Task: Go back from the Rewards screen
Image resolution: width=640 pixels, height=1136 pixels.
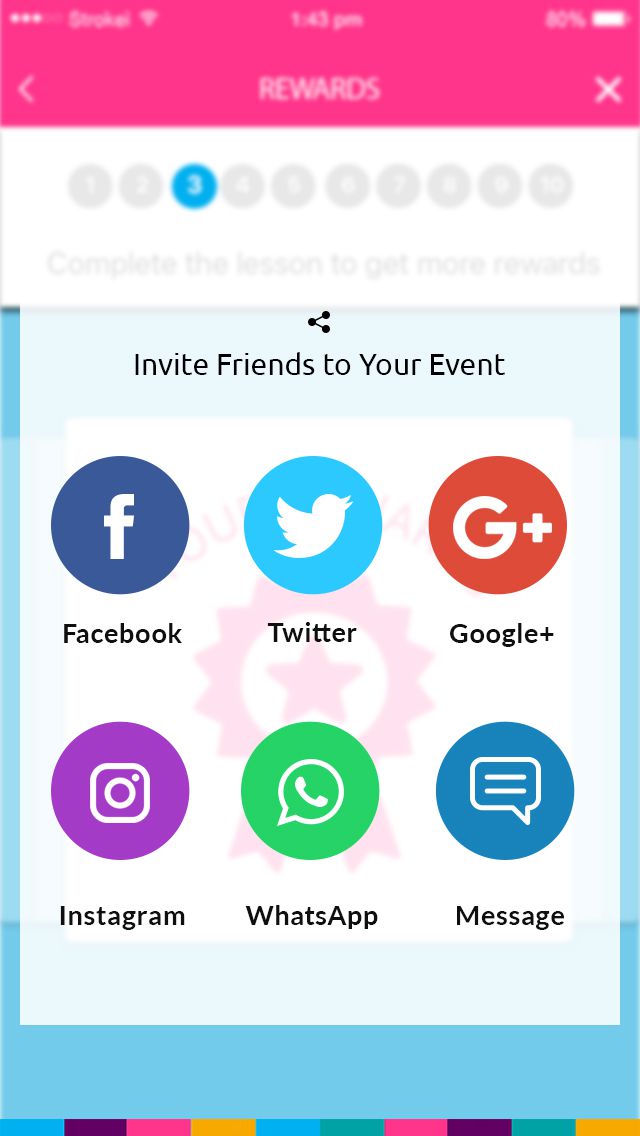Action: click(x=27, y=89)
